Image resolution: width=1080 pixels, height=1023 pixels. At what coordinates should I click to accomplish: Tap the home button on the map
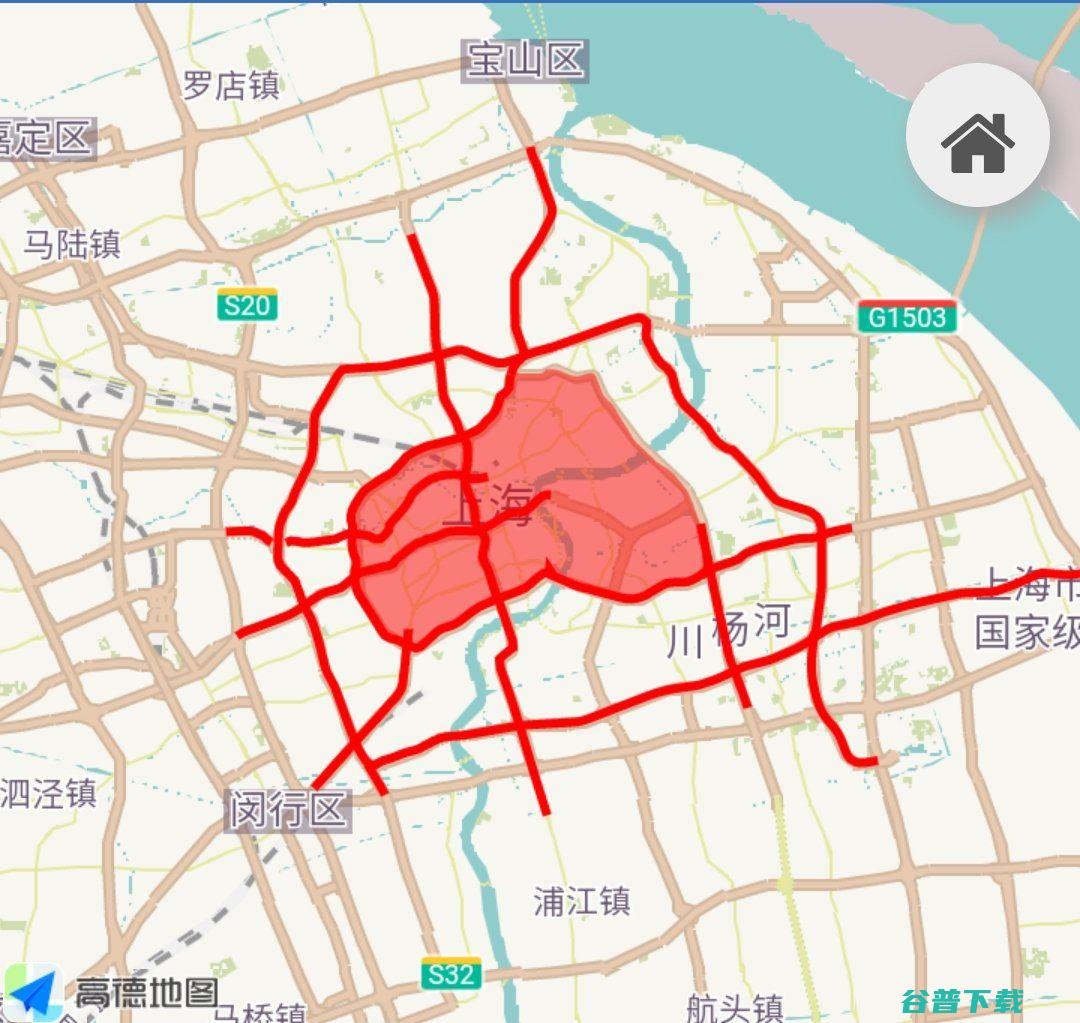click(977, 135)
